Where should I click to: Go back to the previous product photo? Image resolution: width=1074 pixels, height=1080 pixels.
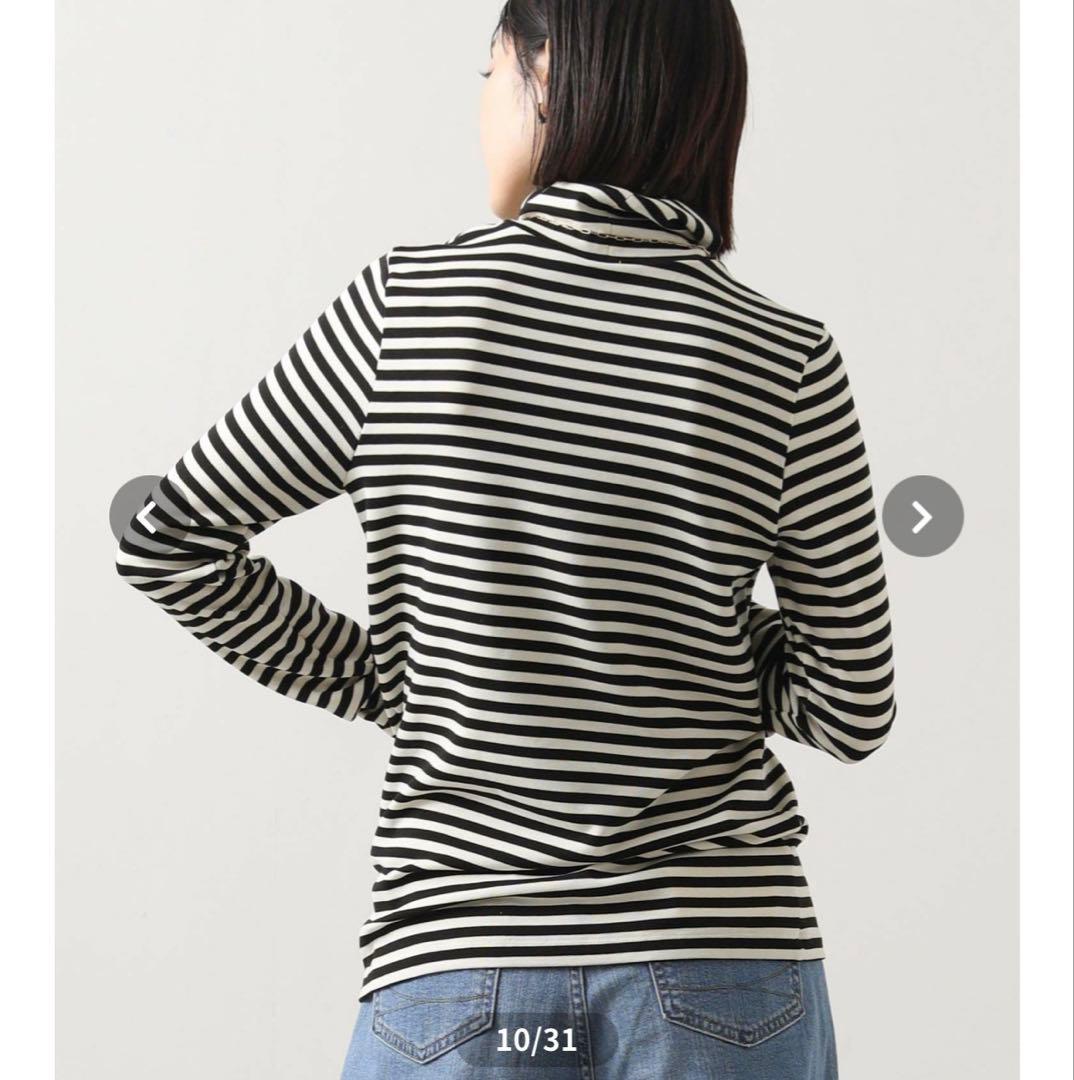point(149,516)
